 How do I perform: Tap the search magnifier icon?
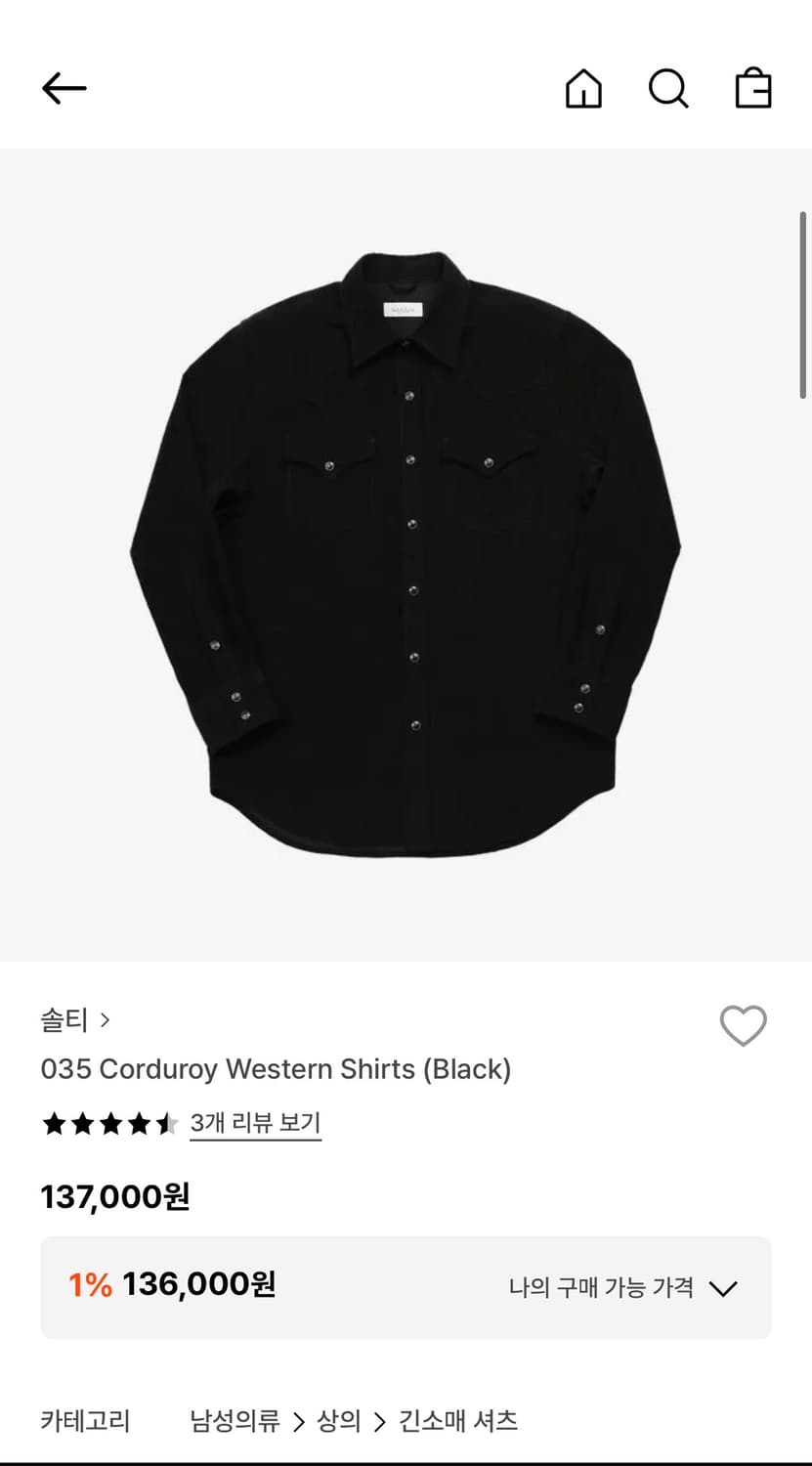[x=667, y=89]
